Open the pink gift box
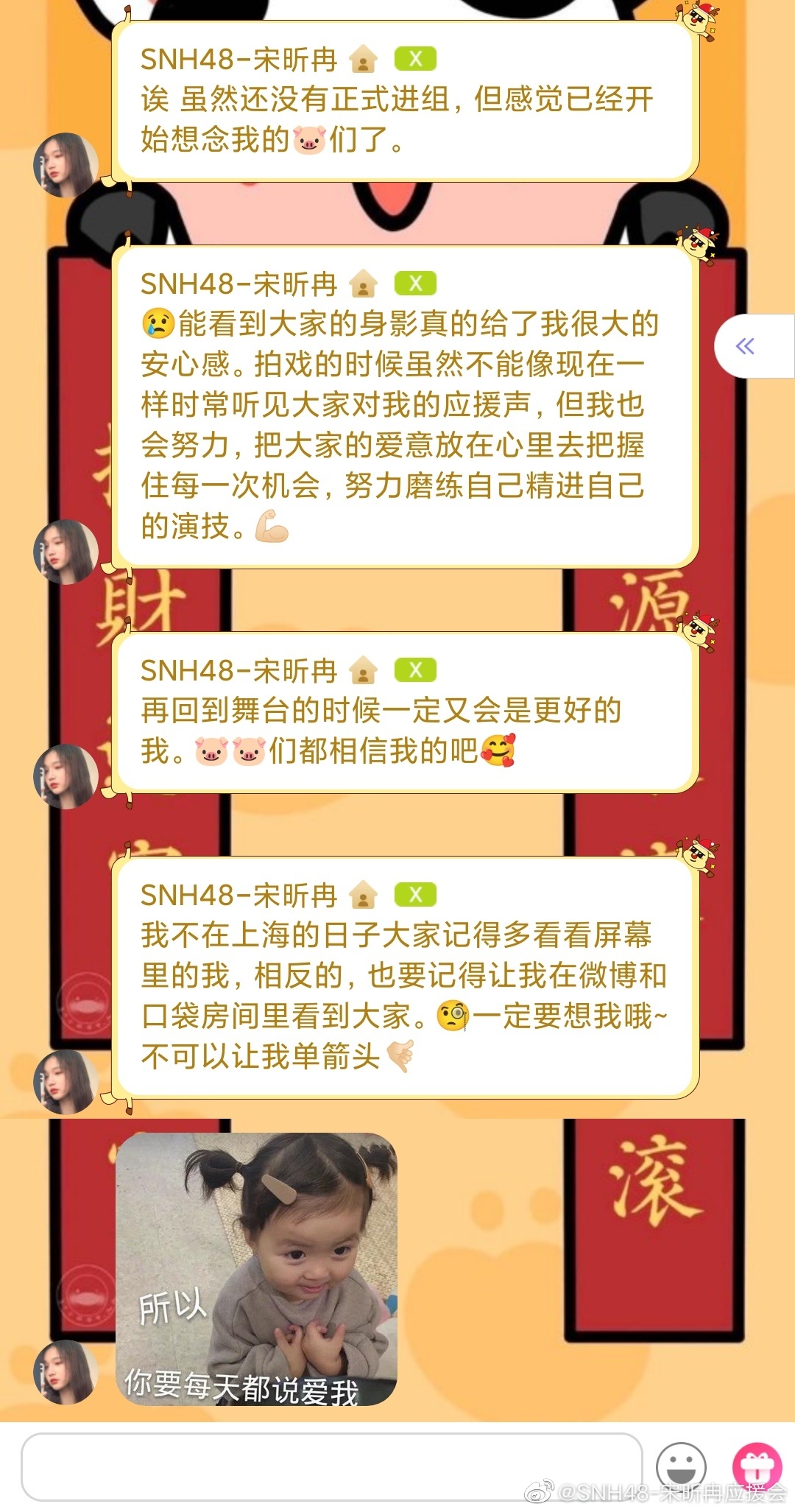 click(x=757, y=1466)
